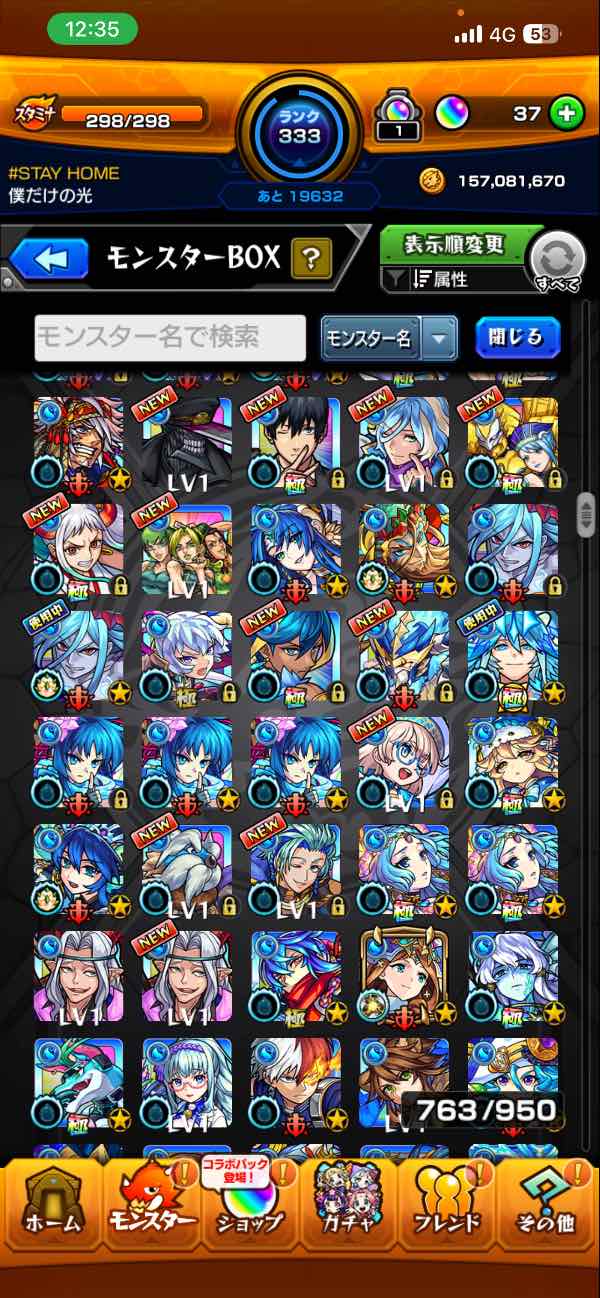Screen dimensions: 600x1298
Task: Open the Monster BOX help question mark
Action: coord(311,260)
